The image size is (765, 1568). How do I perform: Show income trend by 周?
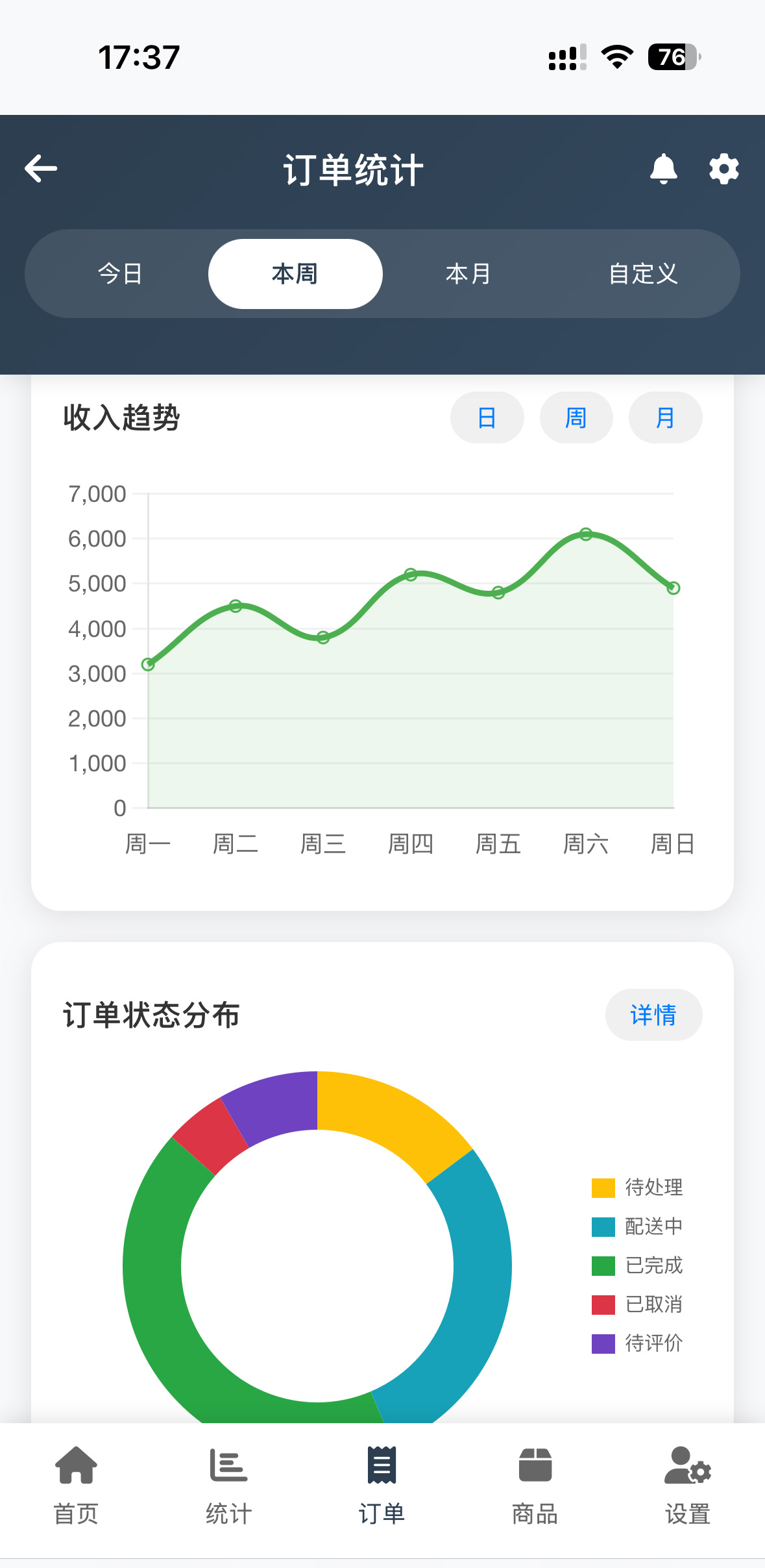click(576, 417)
